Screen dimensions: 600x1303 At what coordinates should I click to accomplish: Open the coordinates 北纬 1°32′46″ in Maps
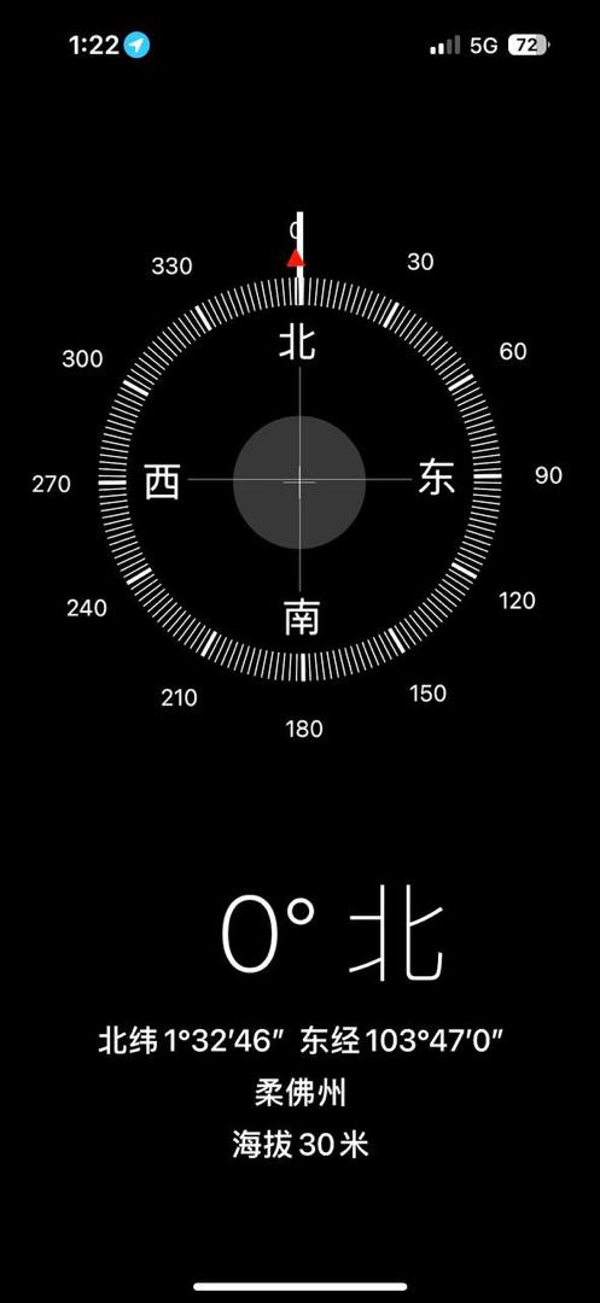tap(299, 1041)
